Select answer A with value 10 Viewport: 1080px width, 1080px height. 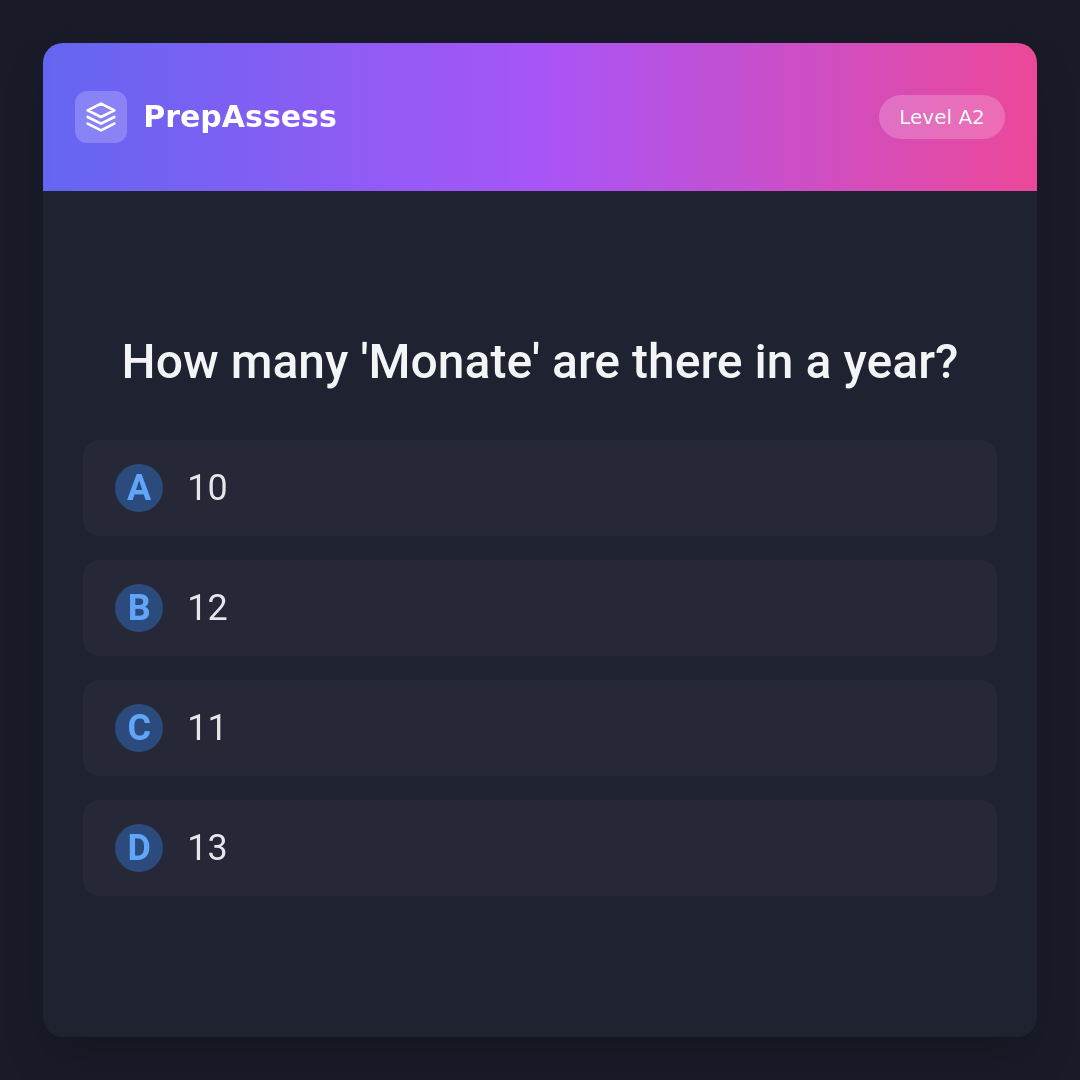pyautogui.click(x=540, y=488)
